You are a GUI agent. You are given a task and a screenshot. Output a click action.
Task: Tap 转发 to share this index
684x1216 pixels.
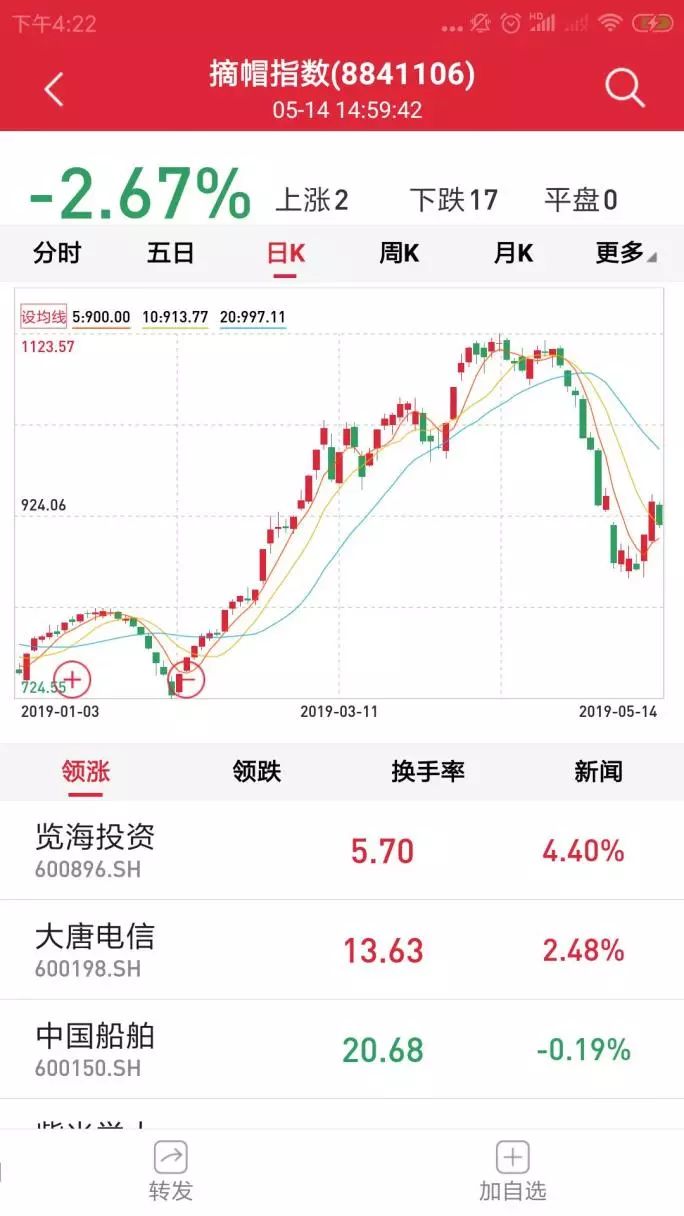tap(171, 1171)
